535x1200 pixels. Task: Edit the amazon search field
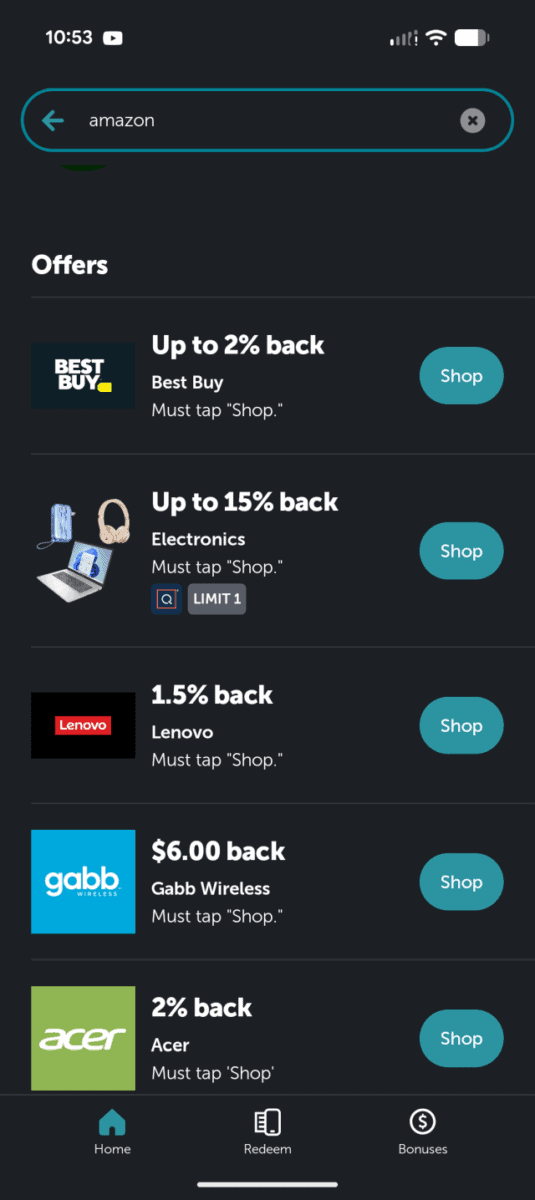[x=267, y=121]
